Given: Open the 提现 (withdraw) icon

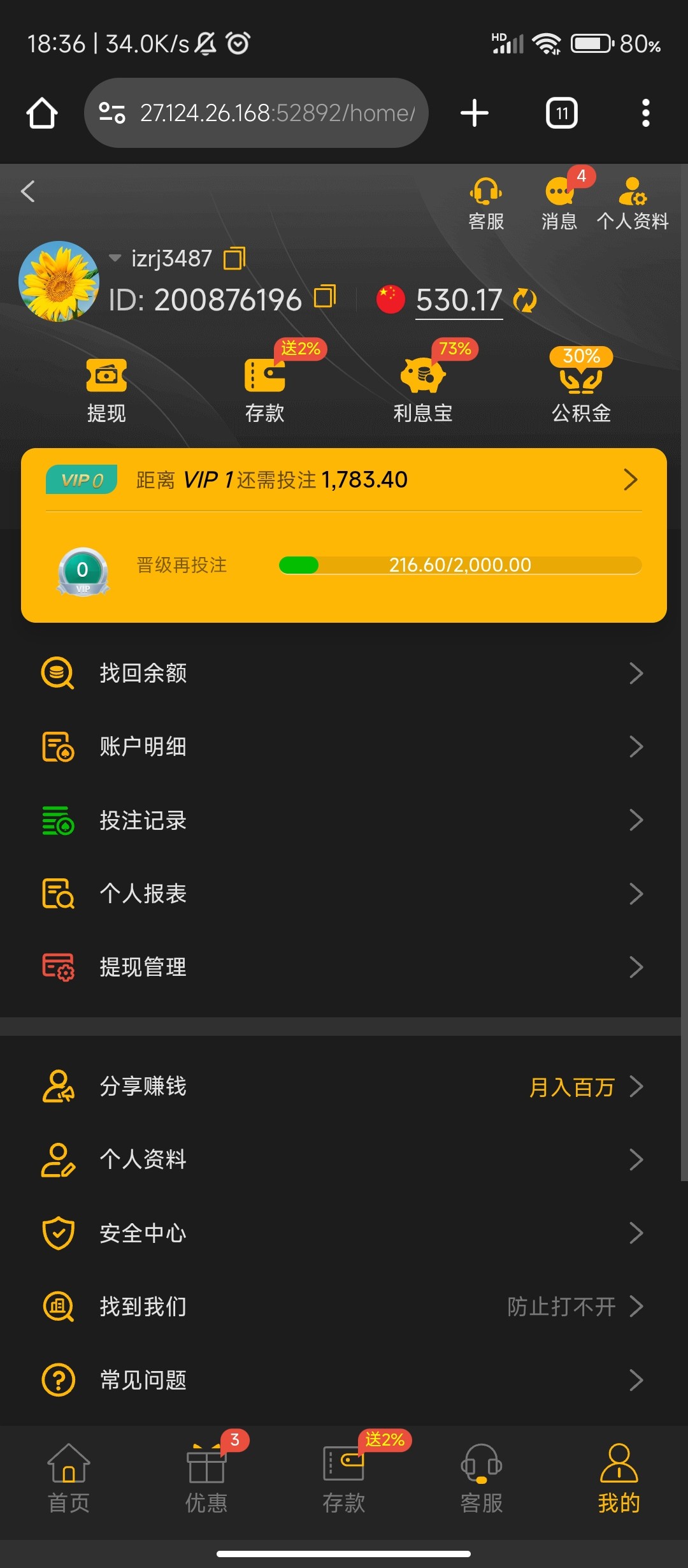Looking at the screenshot, I should pyautogui.click(x=106, y=388).
